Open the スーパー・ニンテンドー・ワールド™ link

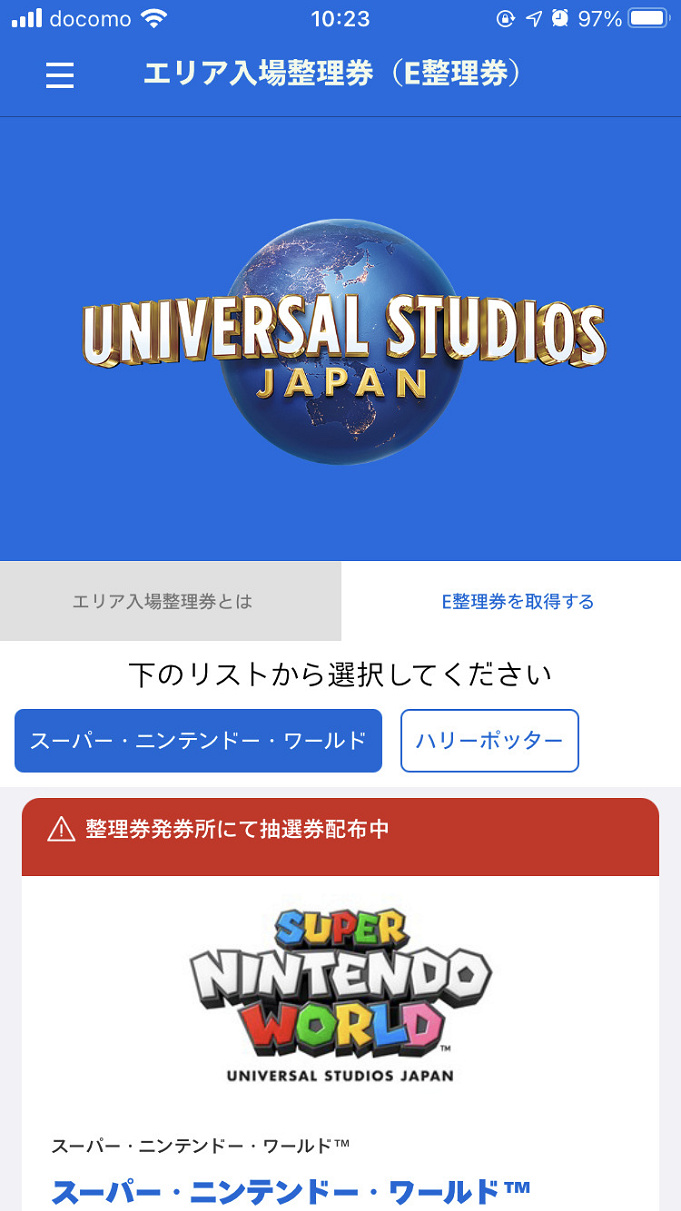(290, 1191)
